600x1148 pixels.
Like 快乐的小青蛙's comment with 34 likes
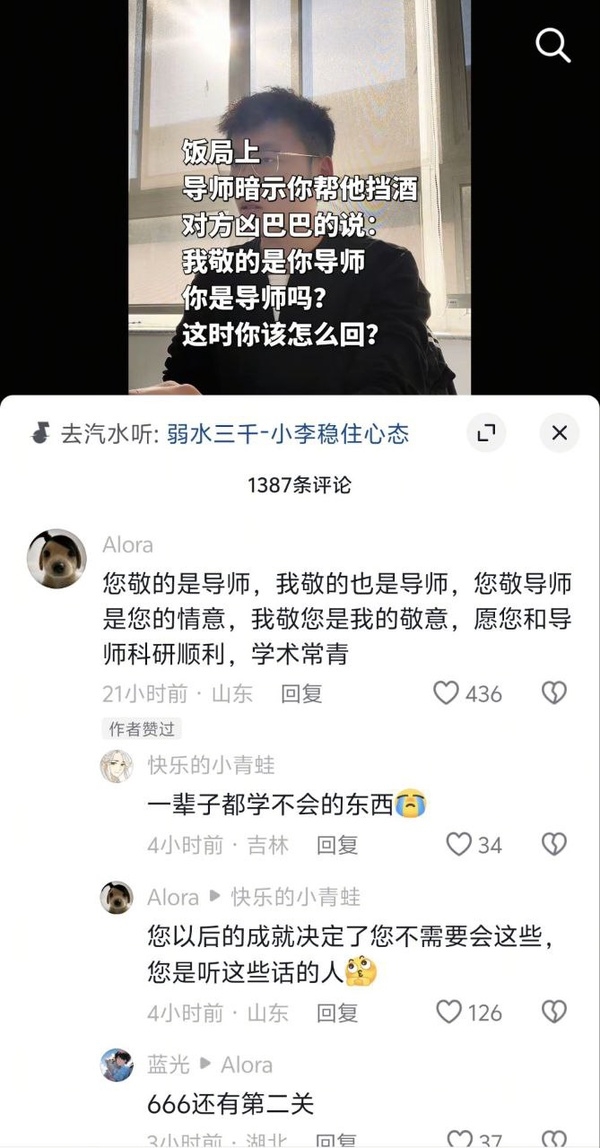coord(459,845)
